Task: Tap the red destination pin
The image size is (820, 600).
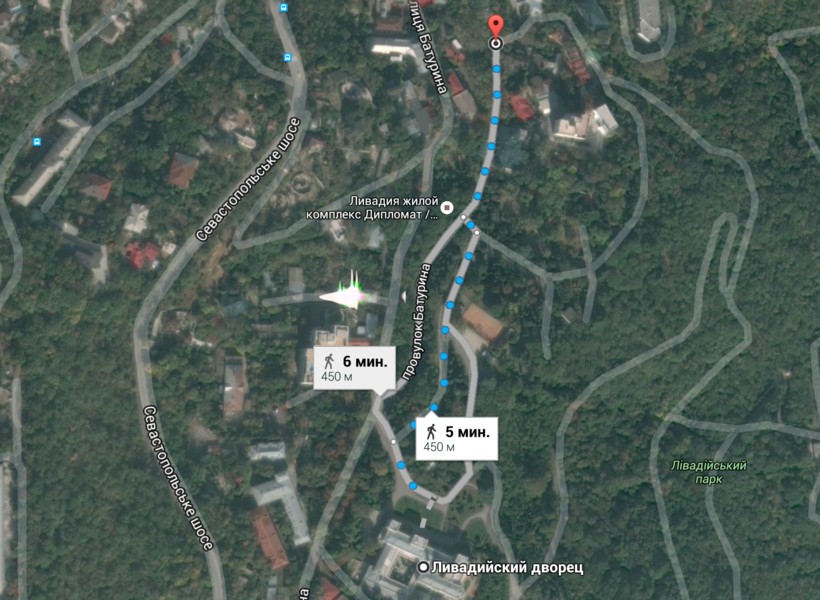Action: [x=495, y=27]
